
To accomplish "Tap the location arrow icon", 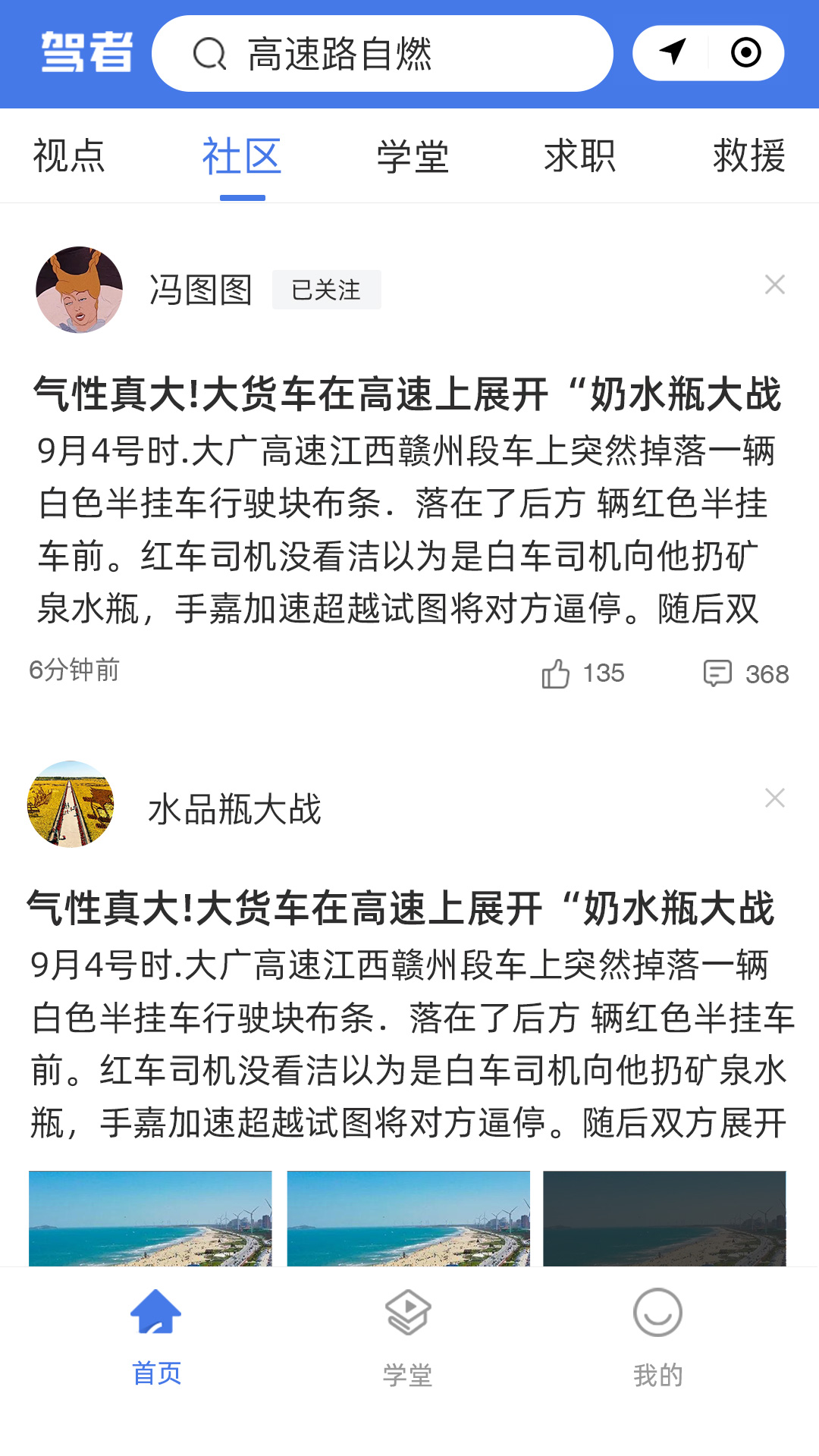I will [x=672, y=52].
